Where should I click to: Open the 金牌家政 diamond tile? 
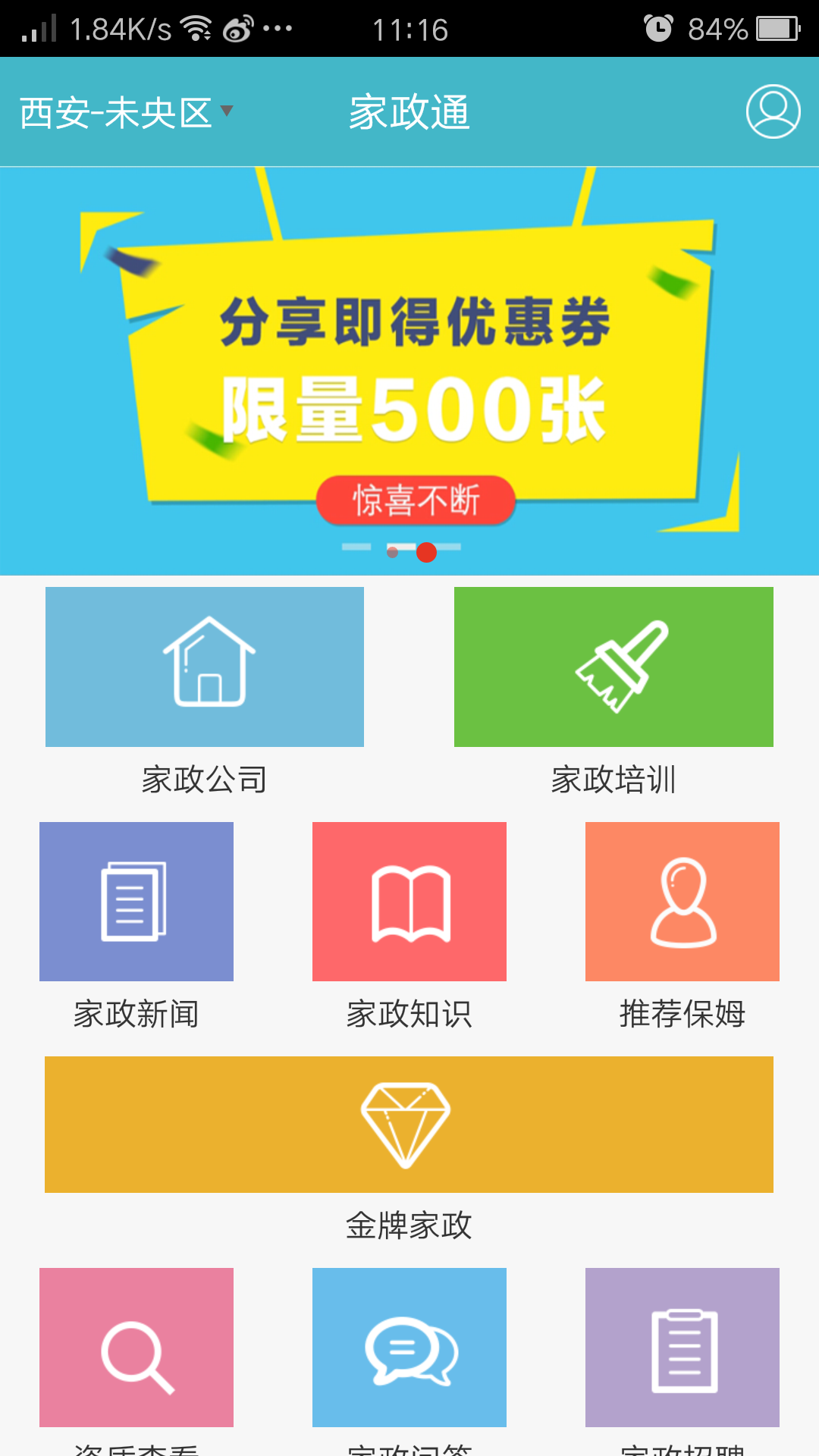tap(409, 1125)
